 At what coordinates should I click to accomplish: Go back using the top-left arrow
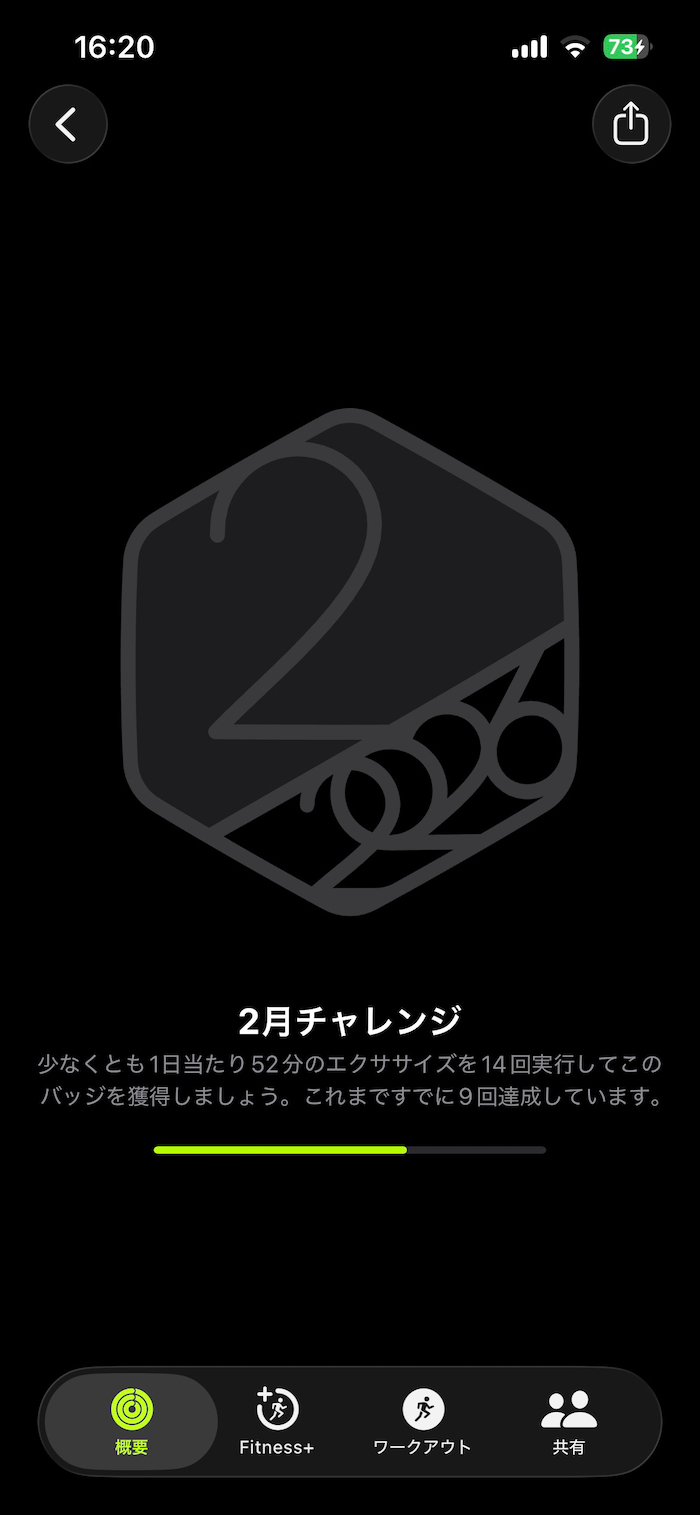(x=68, y=124)
